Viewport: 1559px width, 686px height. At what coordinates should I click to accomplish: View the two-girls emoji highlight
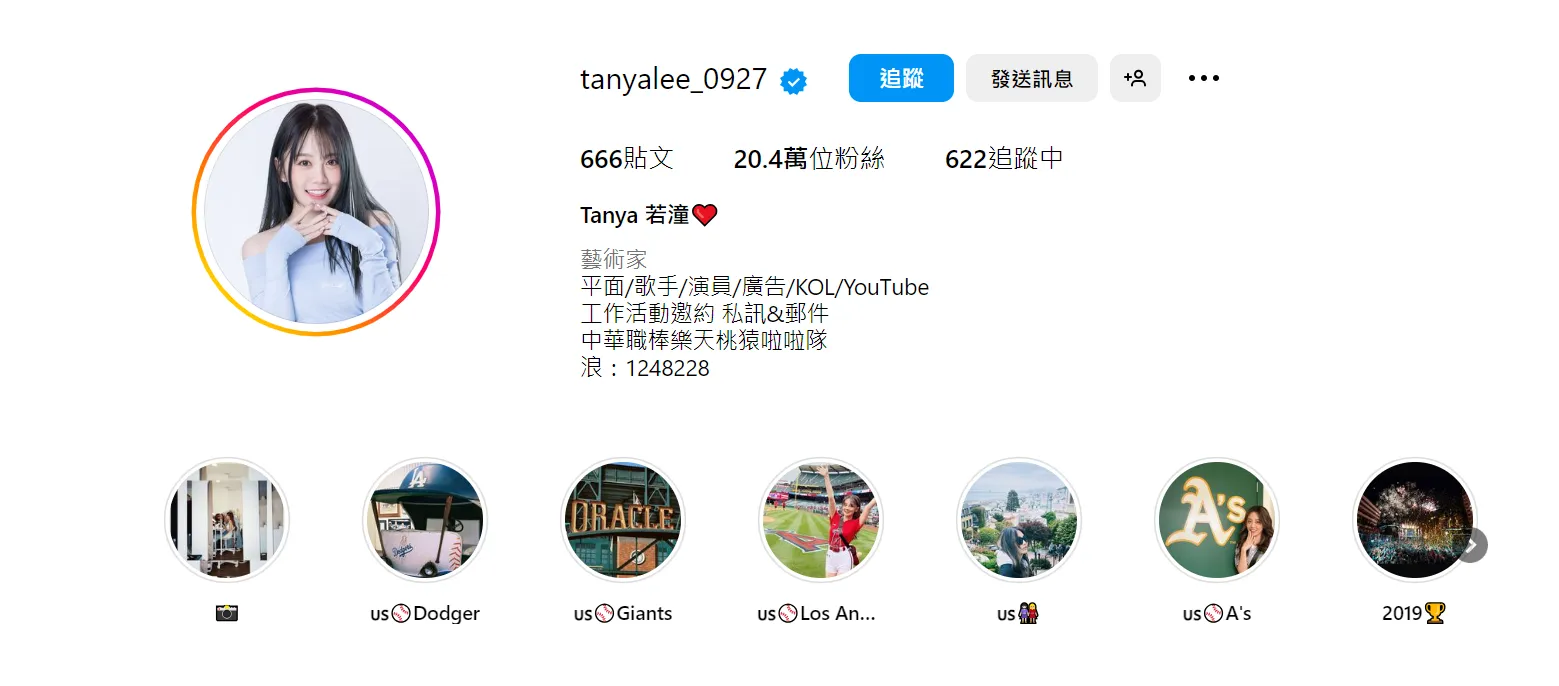pos(1018,520)
